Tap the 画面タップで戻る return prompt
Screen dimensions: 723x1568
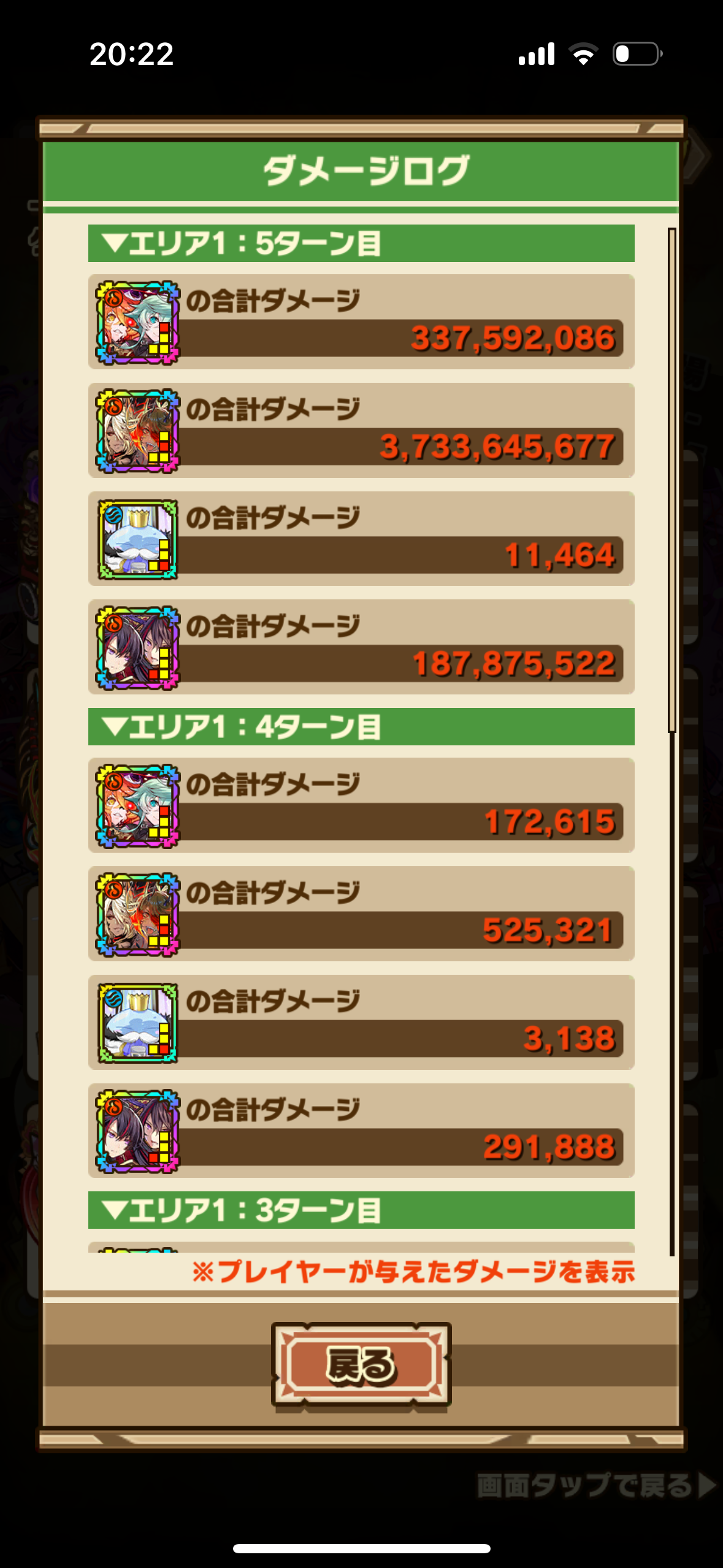point(596,1485)
